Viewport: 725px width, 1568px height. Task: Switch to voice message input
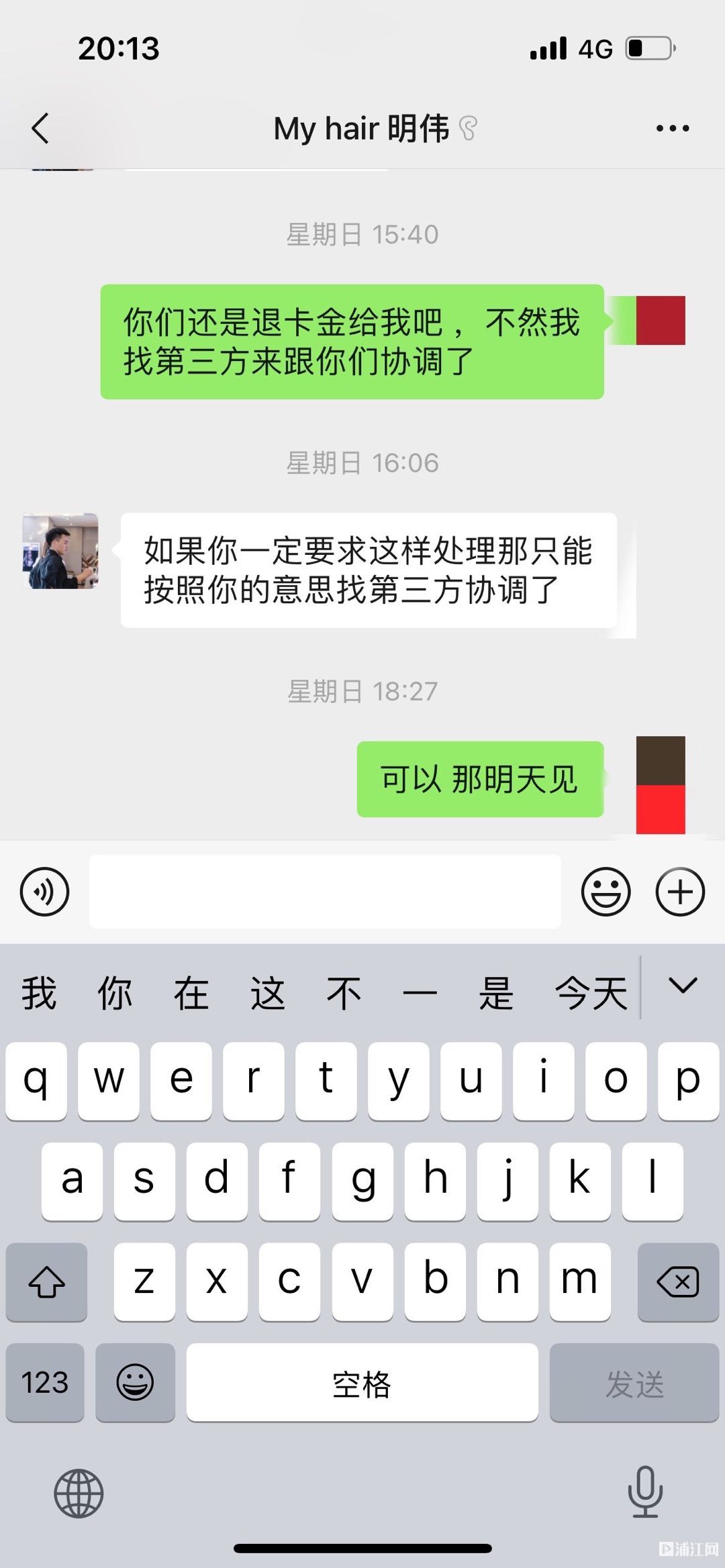pyautogui.click(x=44, y=892)
